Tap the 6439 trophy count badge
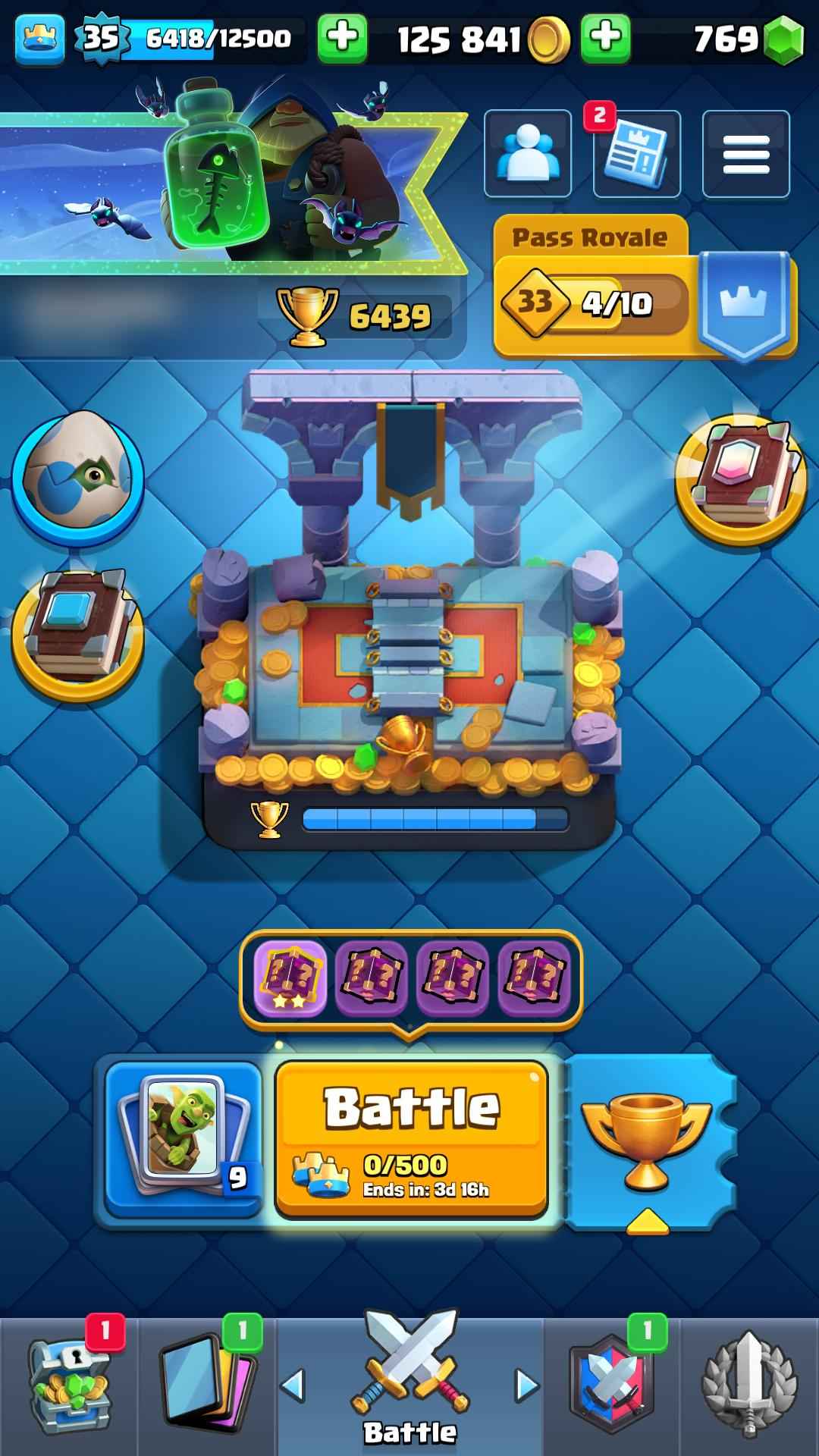Screen dimensions: 819x1456 point(356,315)
